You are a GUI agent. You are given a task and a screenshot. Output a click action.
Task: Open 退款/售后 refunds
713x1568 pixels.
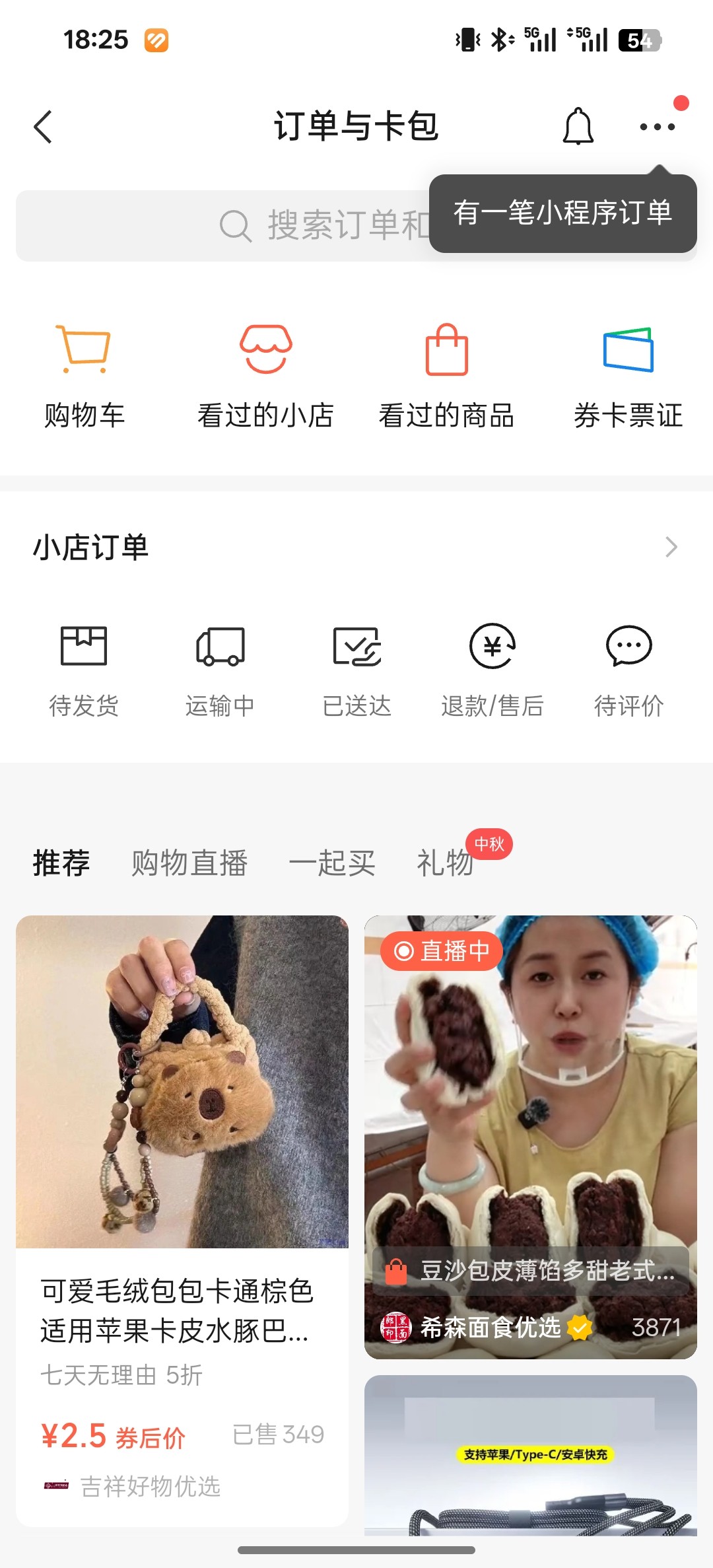click(492, 670)
